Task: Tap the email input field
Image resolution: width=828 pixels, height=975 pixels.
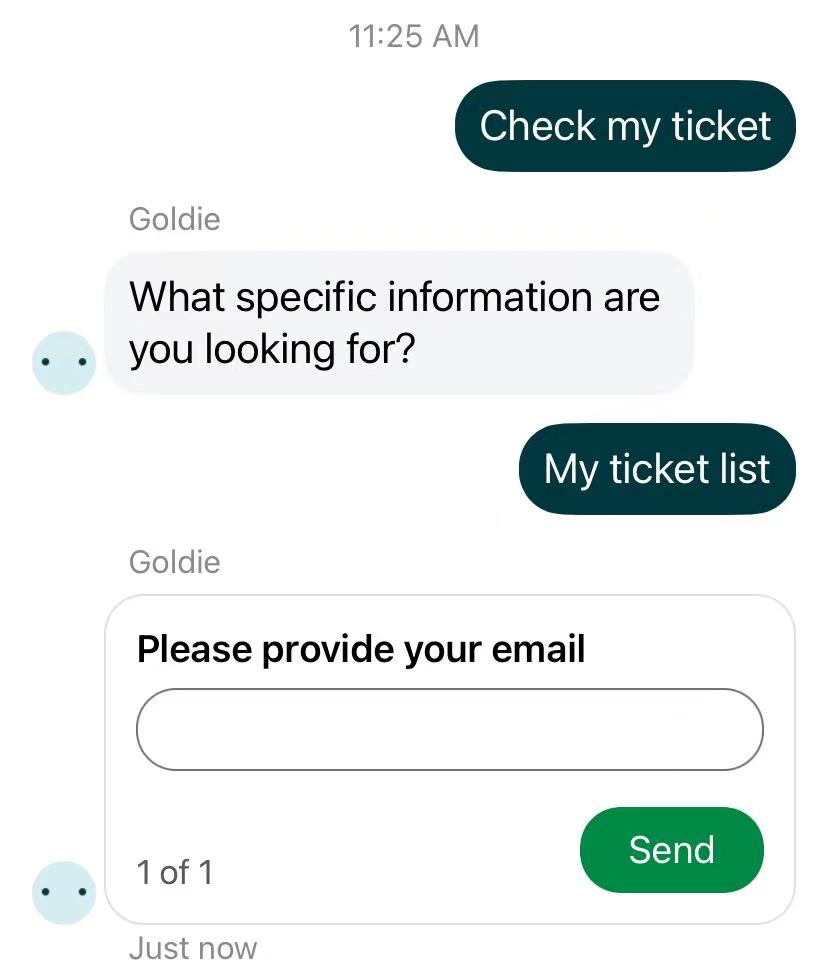Action: click(x=449, y=729)
